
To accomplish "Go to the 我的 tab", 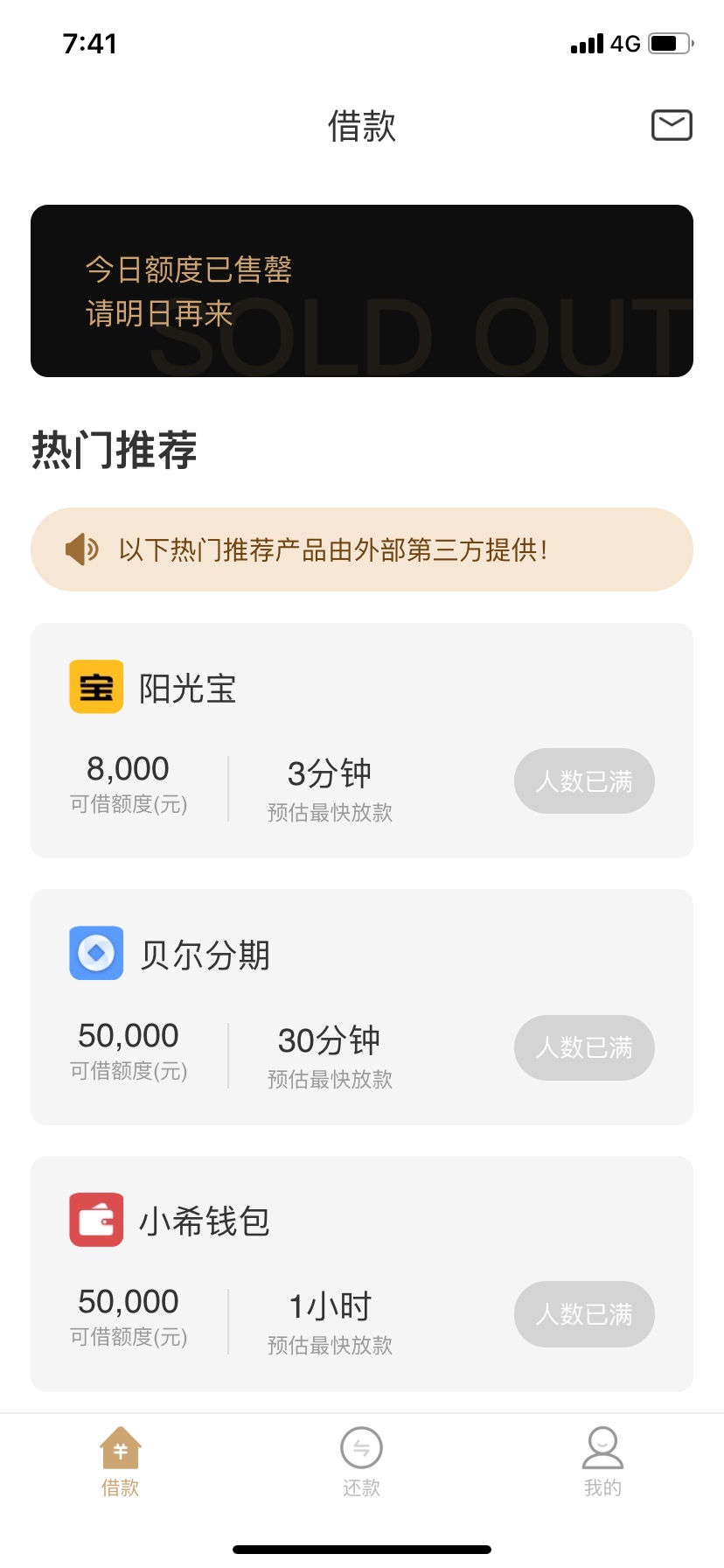I will pos(602,1462).
